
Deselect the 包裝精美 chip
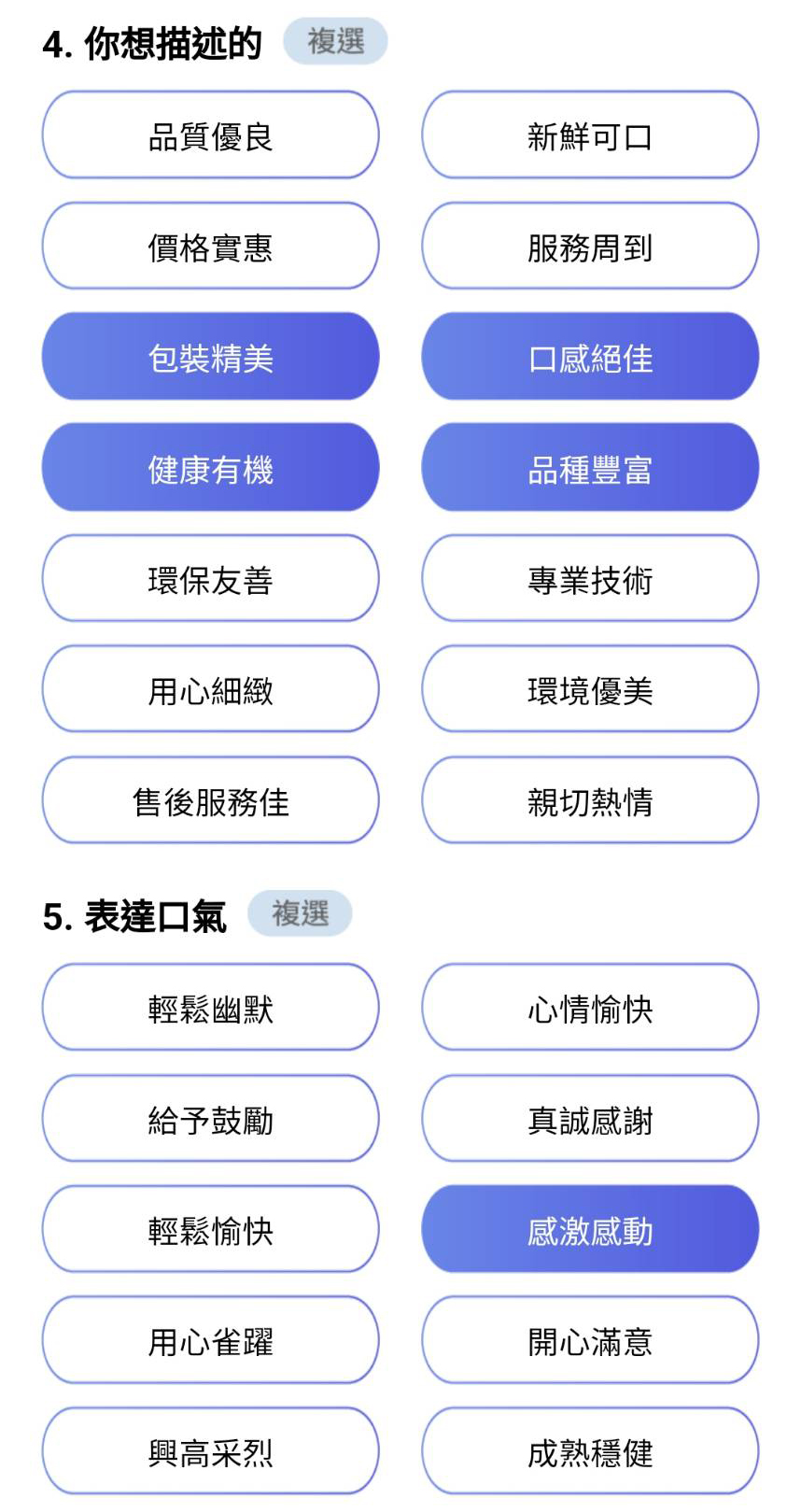[210, 357]
